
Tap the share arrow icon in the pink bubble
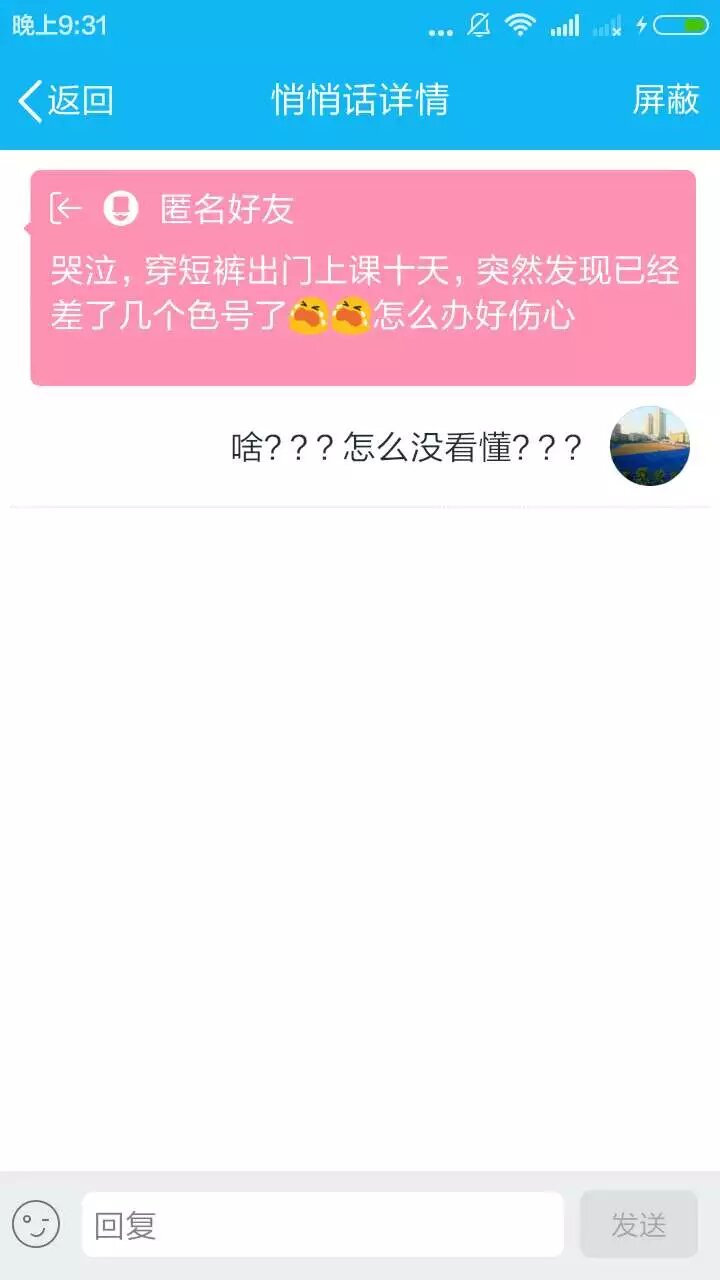tap(66, 208)
